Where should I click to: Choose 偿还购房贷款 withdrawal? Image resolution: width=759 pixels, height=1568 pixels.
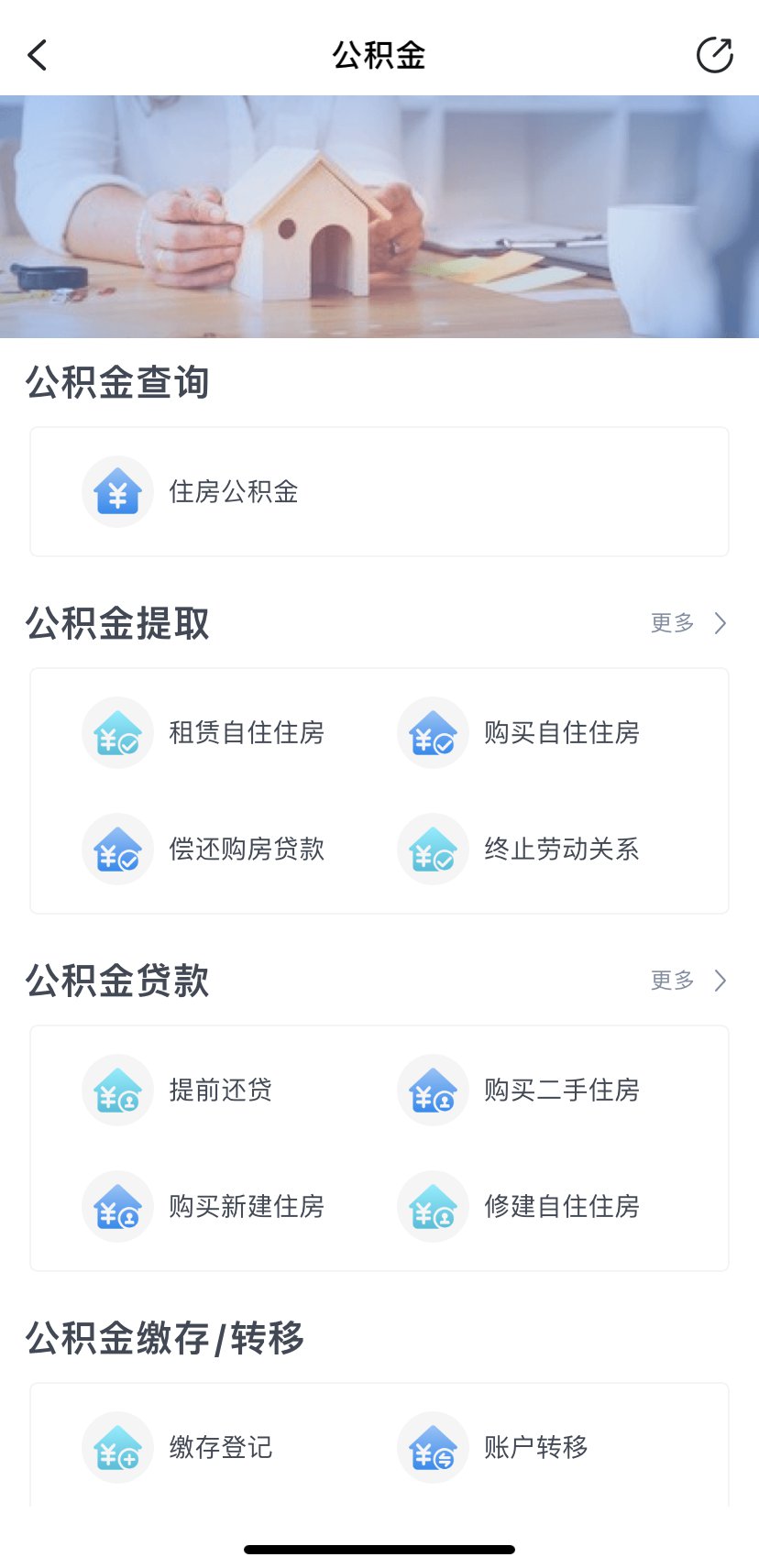245,850
